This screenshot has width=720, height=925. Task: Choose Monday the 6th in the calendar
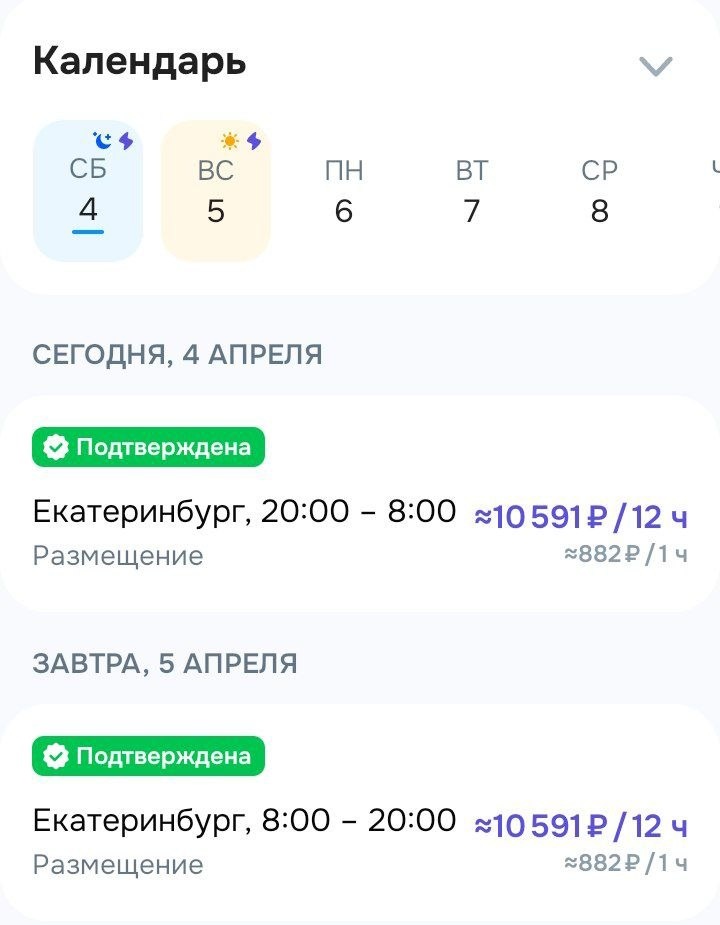pyautogui.click(x=343, y=191)
